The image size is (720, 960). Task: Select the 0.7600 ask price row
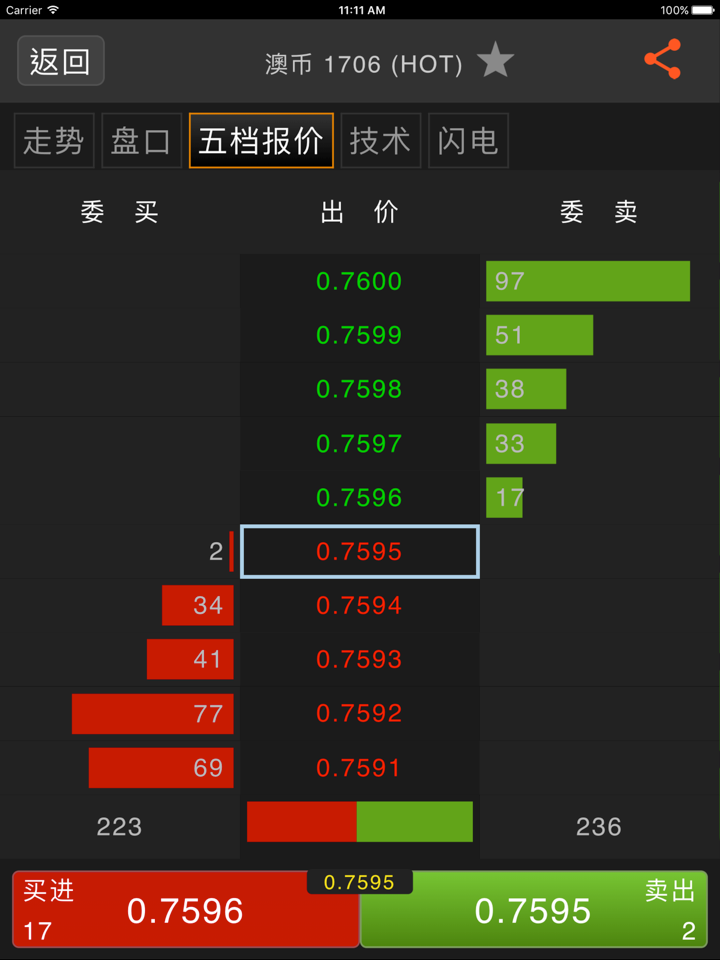[x=359, y=282]
